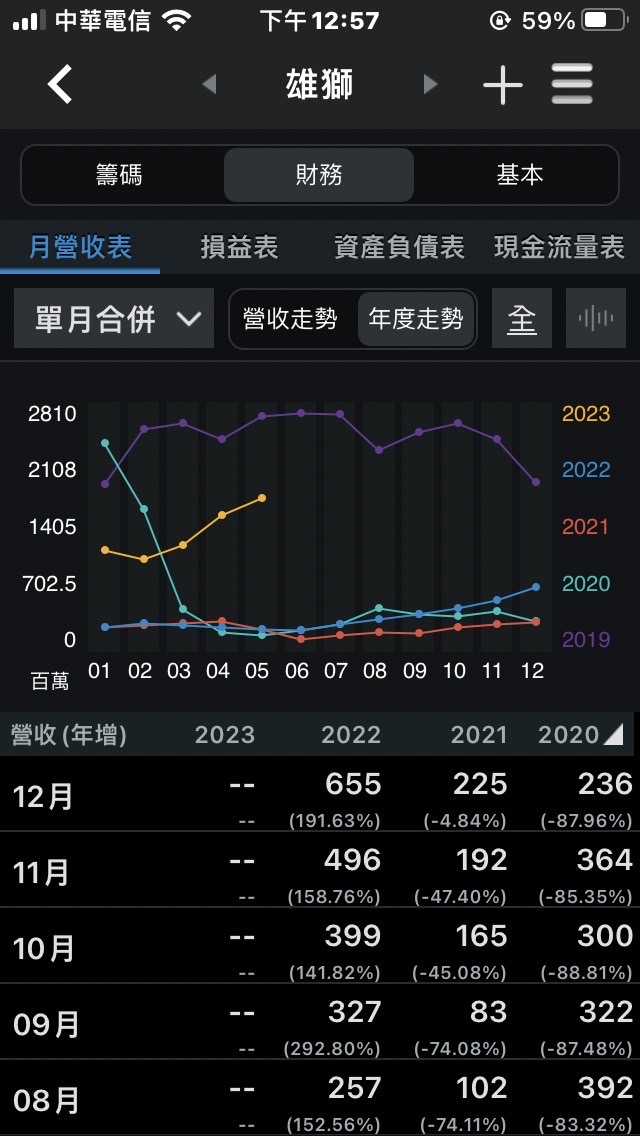Screen dimensions: 640x1136
Task: Tap the 全 full-view button
Action: coord(522,318)
